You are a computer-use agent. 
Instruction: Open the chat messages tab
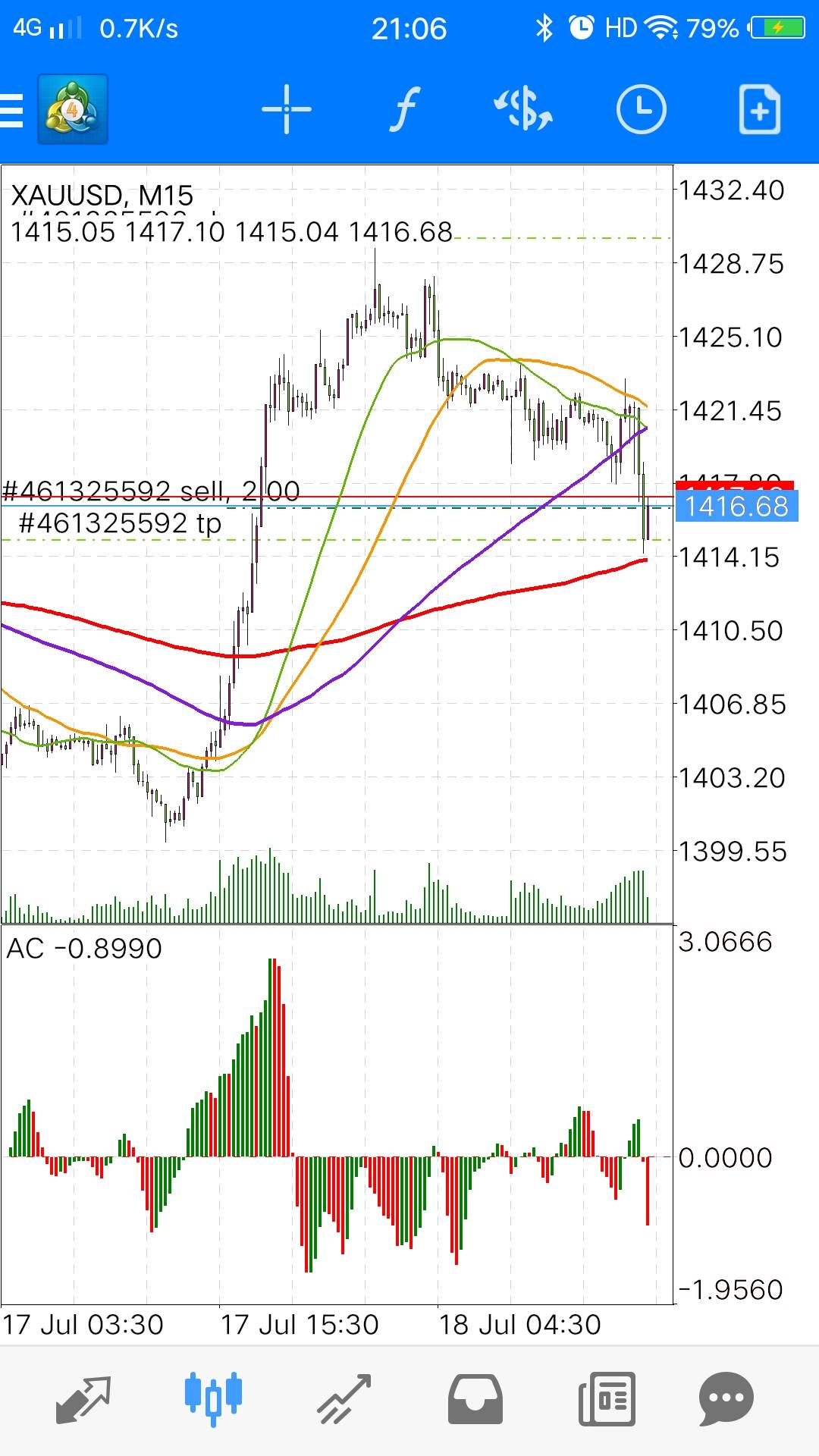click(x=726, y=1399)
